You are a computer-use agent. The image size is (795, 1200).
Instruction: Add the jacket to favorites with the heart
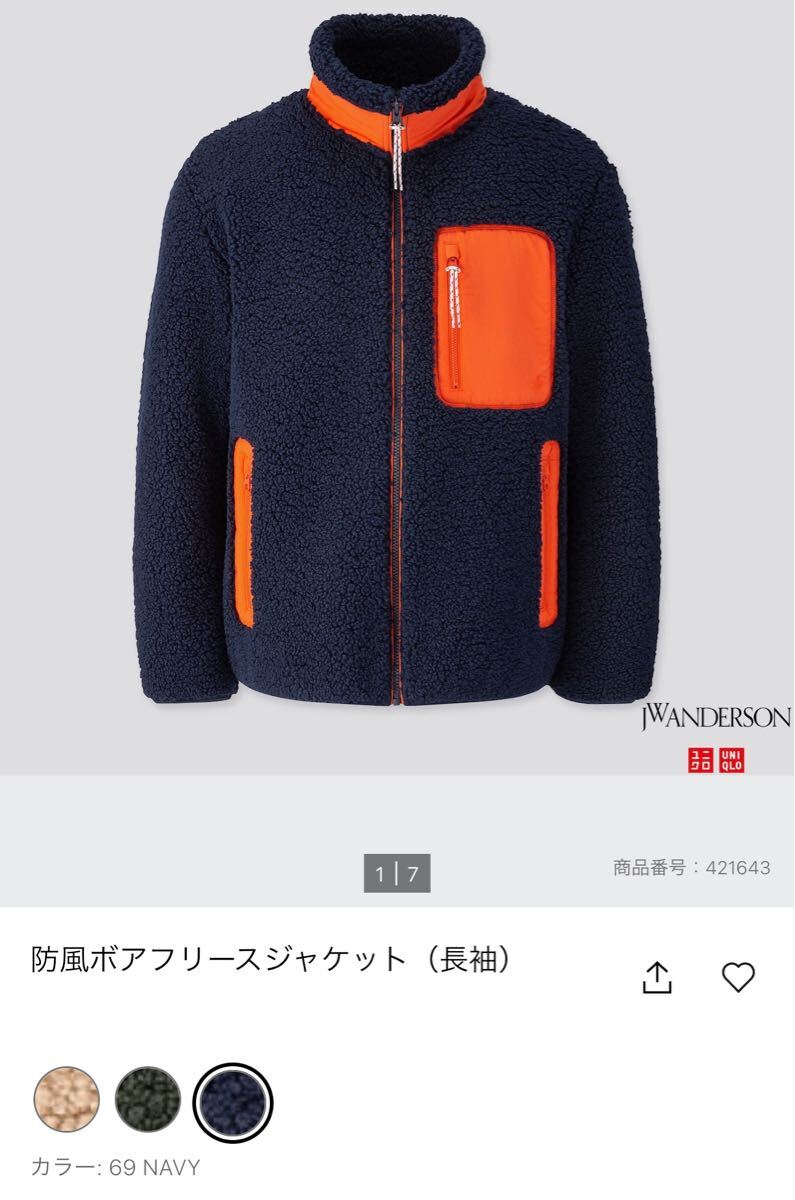click(738, 977)
